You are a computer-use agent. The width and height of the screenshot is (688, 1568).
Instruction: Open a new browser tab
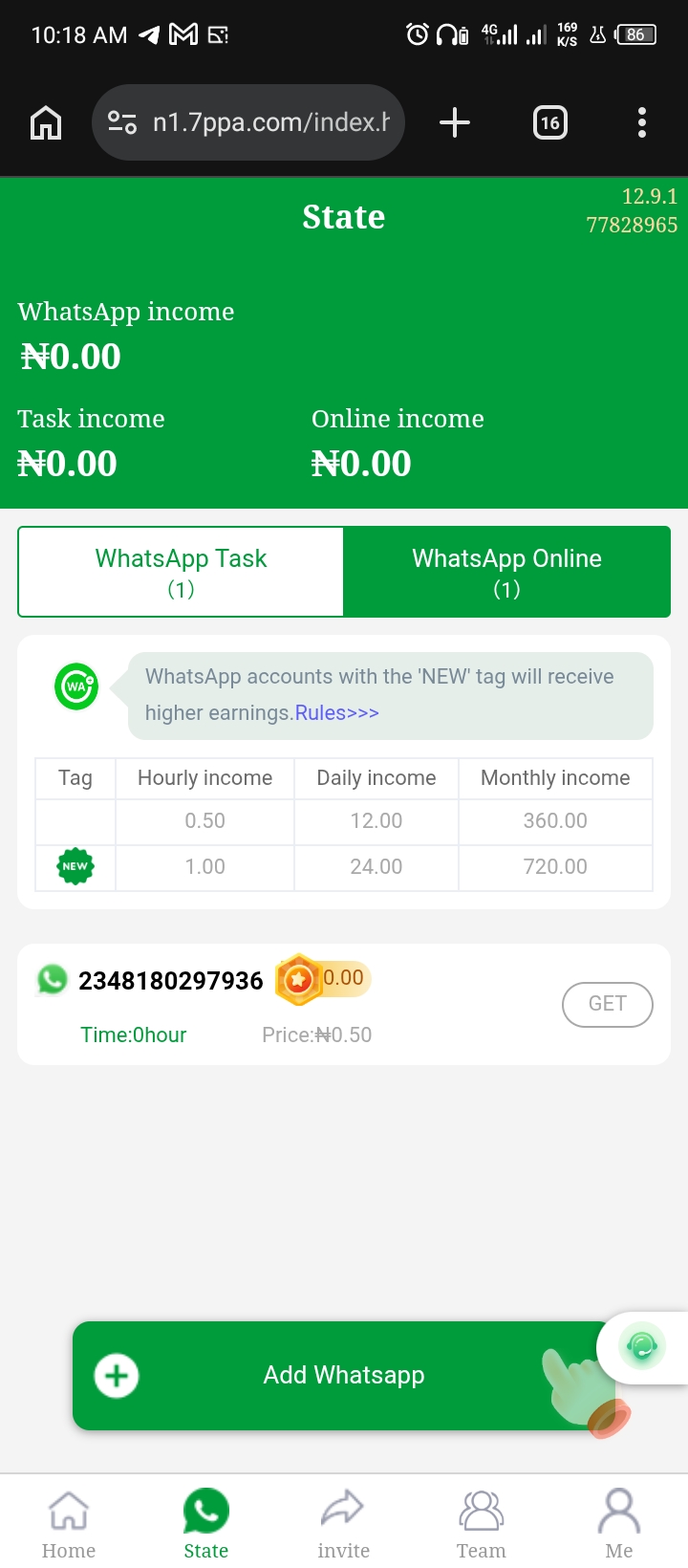(455, 122)
